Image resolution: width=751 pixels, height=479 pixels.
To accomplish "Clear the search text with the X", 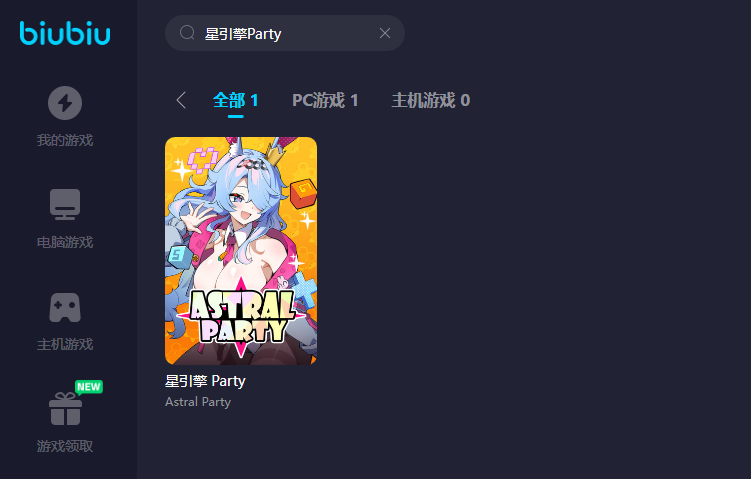I will click(385, 33).
